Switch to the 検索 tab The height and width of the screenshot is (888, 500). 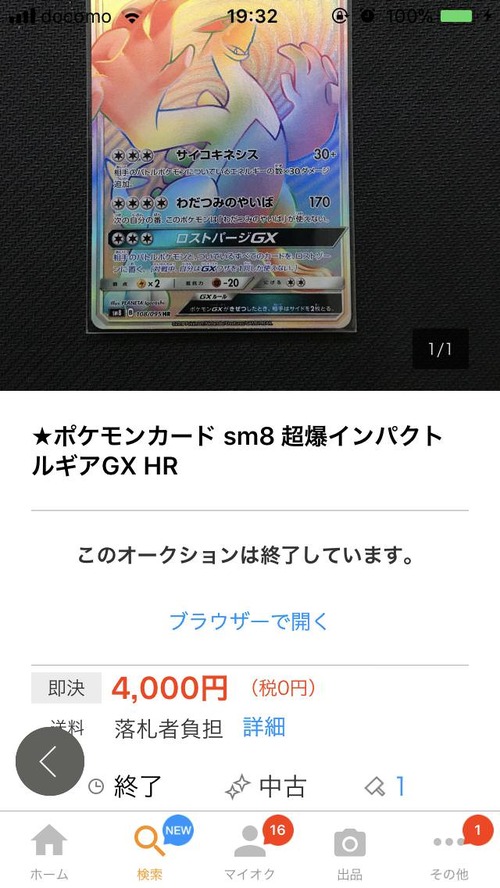tap(150, 849)
